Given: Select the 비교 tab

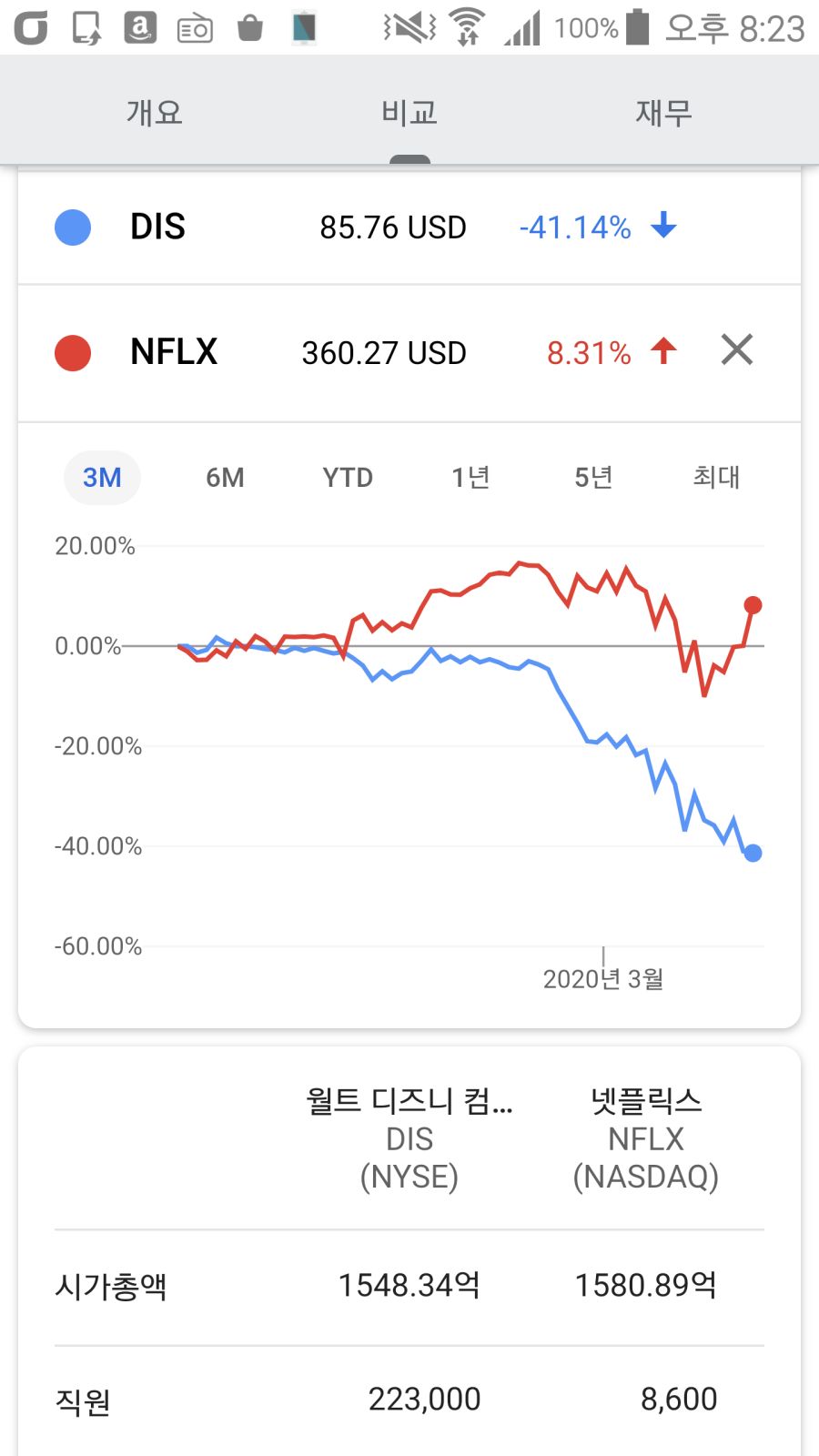Looking at the screenshot, I should click(409, 111).
